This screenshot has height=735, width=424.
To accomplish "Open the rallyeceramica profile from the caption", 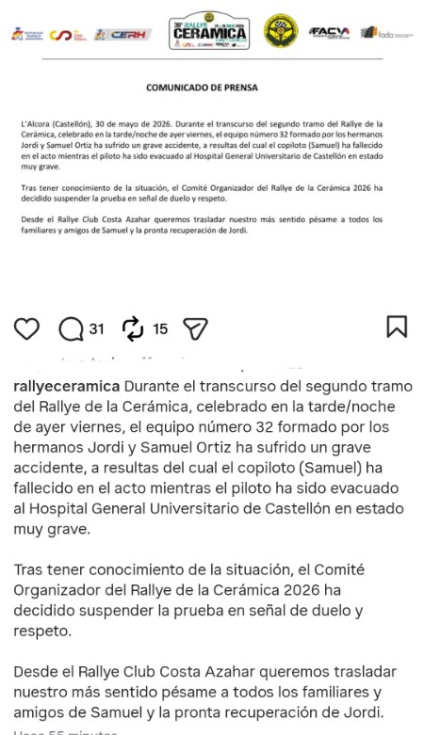I will (x=67, y=387).
